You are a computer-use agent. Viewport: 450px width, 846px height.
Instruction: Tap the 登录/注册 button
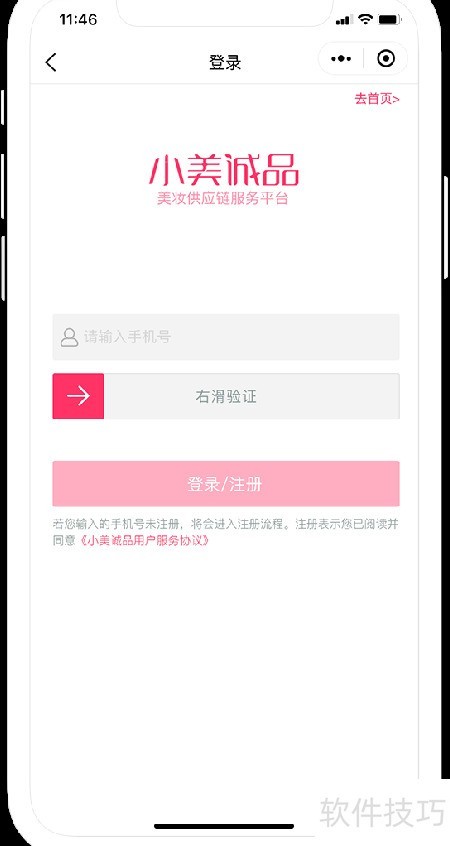click(x=226, y=484)
